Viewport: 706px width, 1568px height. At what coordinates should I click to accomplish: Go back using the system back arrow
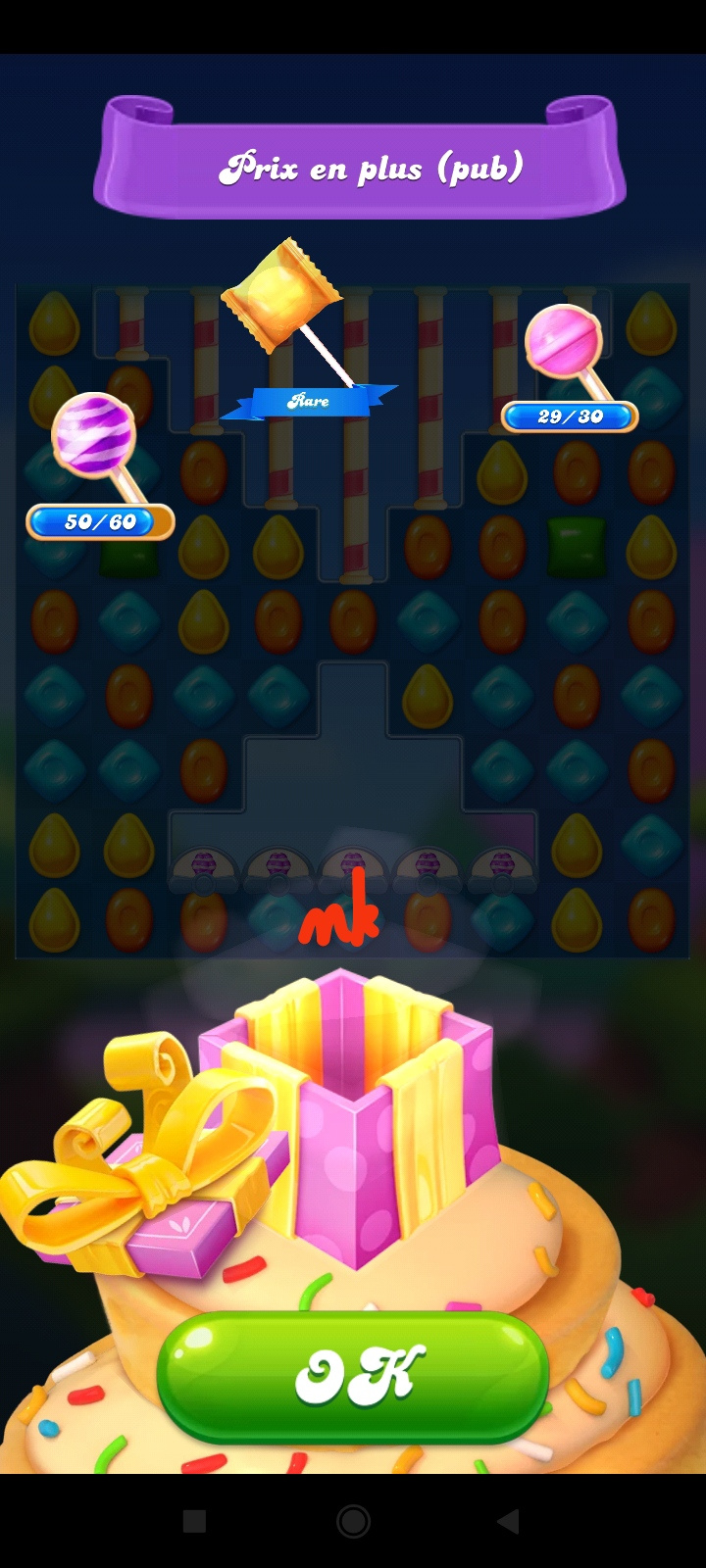click(508, 1521)
